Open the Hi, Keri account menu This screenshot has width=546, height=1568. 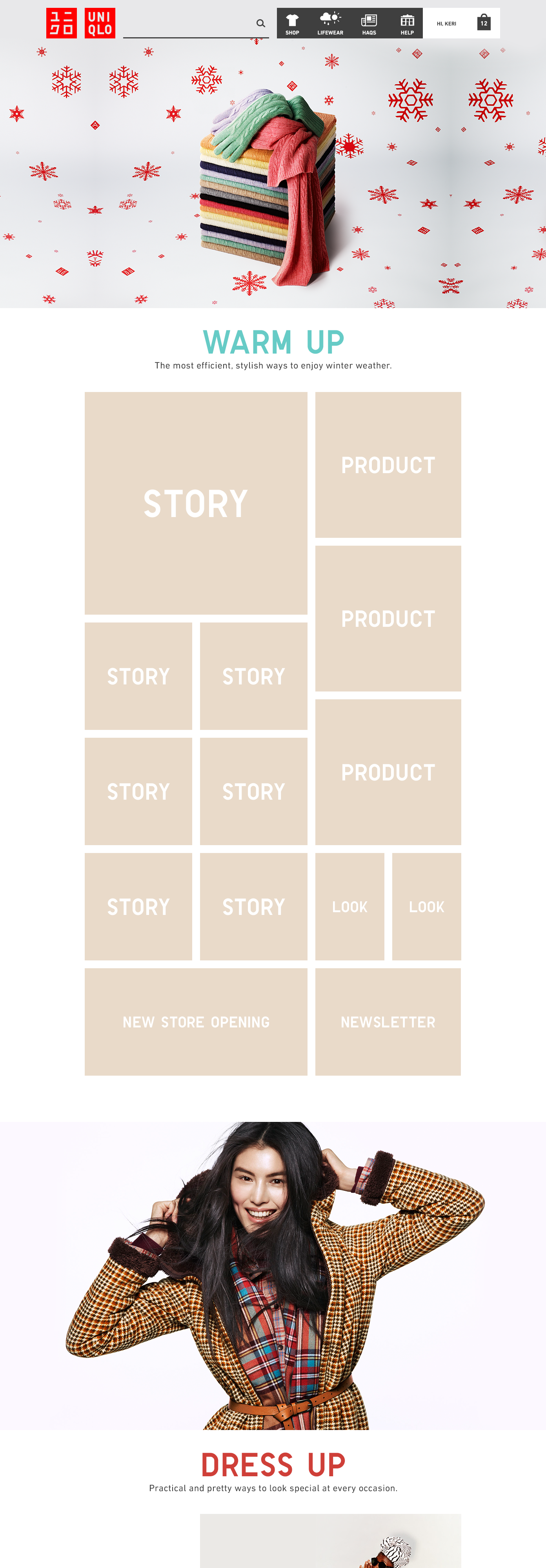[446, 24]
